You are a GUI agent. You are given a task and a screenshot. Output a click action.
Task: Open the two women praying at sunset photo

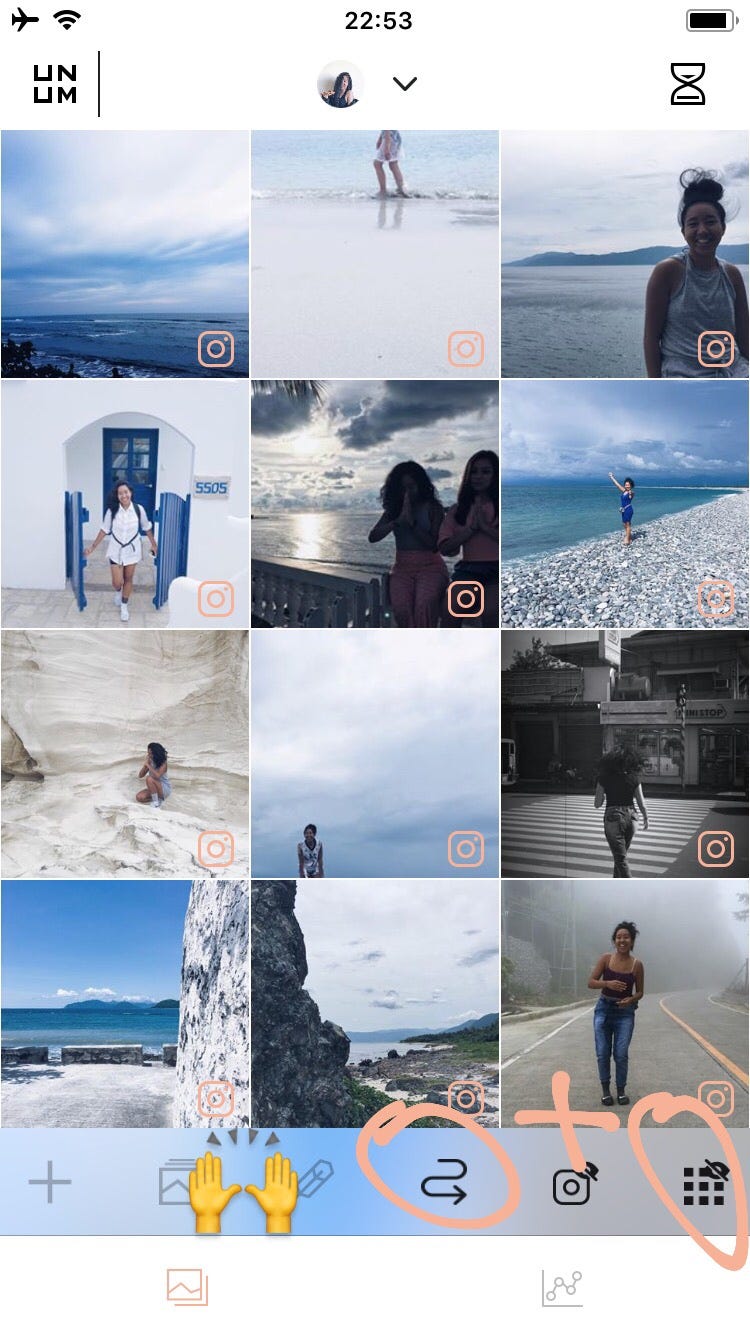click(375, 504)
